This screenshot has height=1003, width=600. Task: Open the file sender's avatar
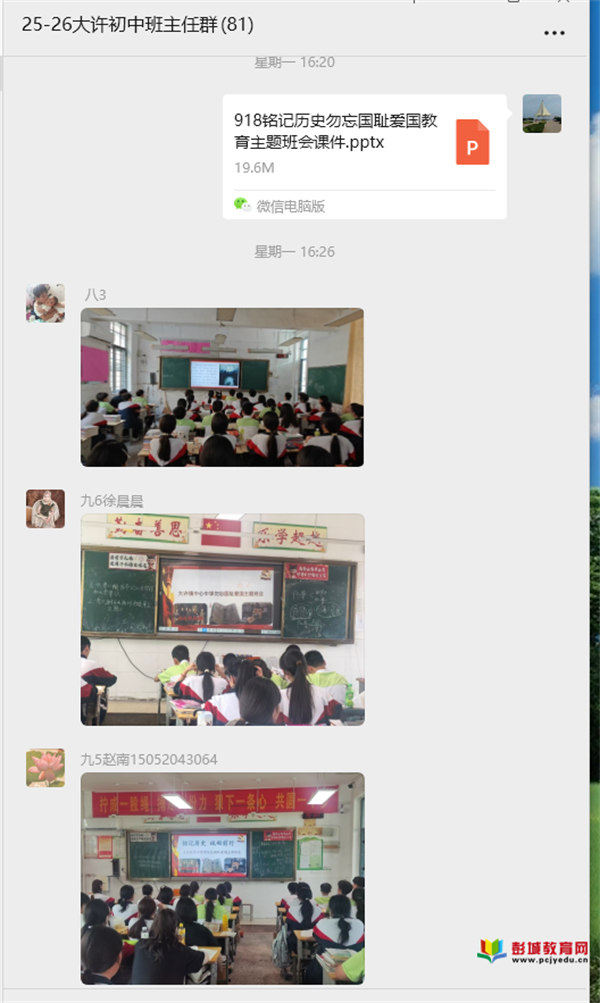[542, 114]
